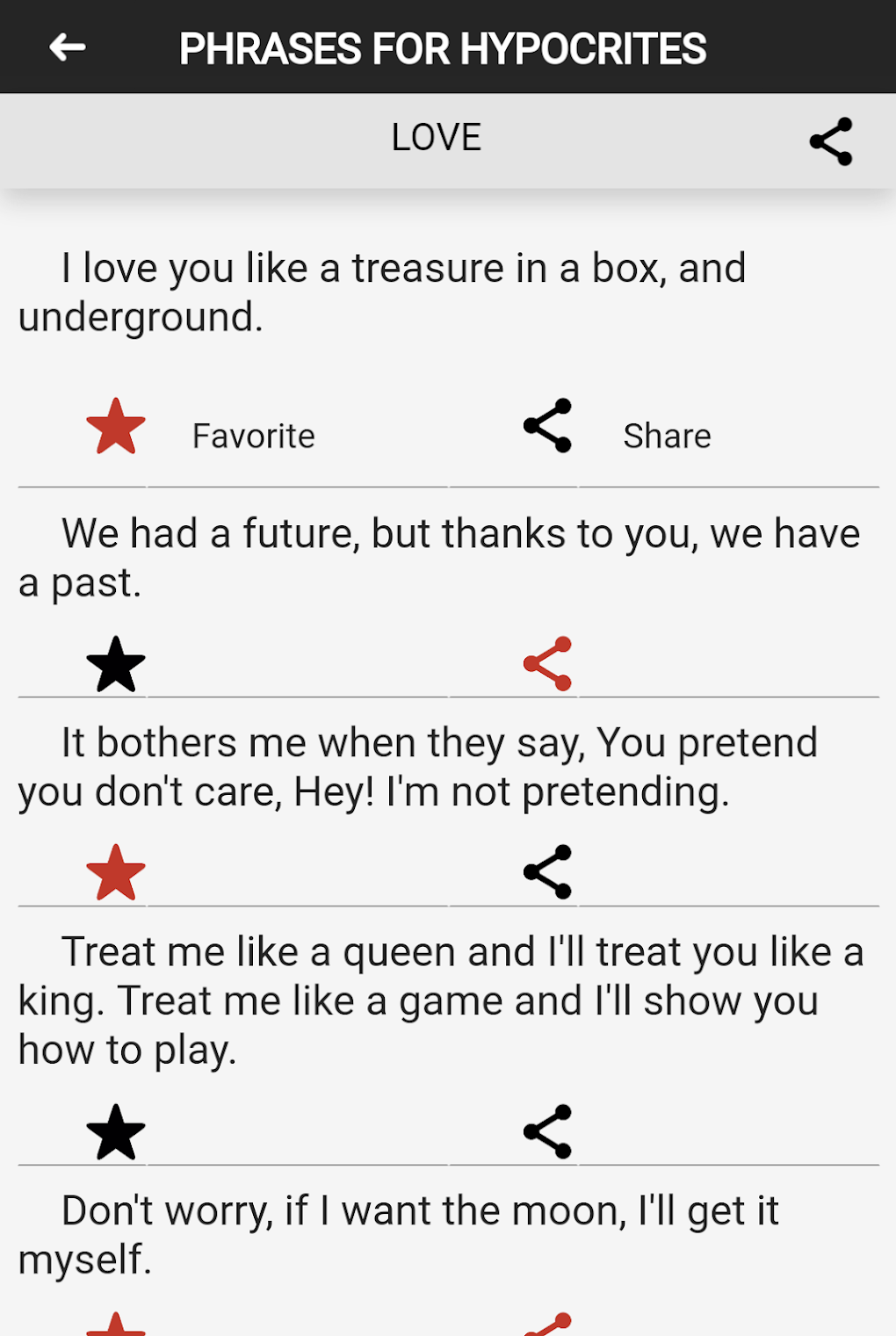Star the 'Treat me like a queen' quote

pos(116,1133)
